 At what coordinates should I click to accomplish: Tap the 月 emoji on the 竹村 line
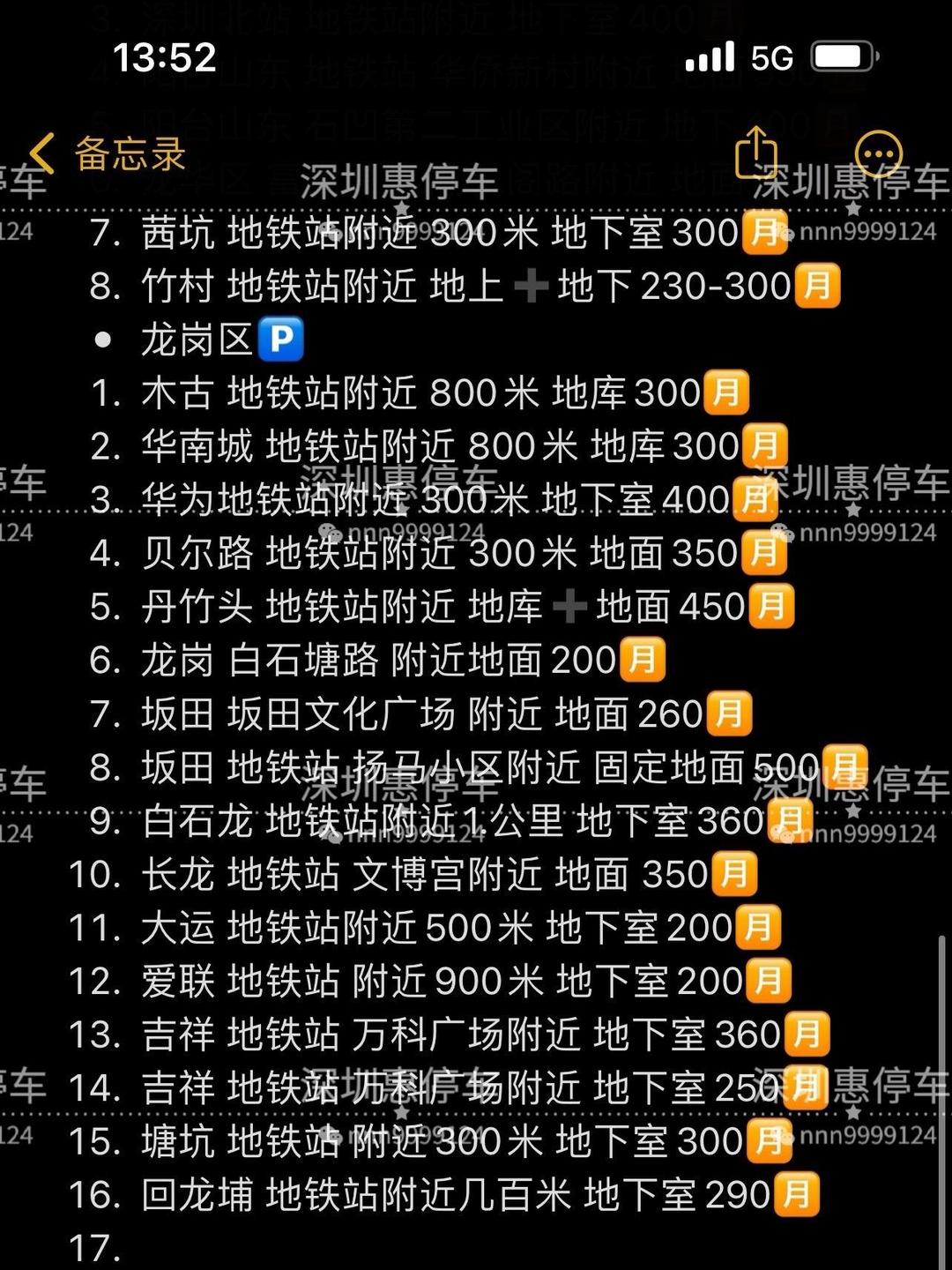[816, 287]
